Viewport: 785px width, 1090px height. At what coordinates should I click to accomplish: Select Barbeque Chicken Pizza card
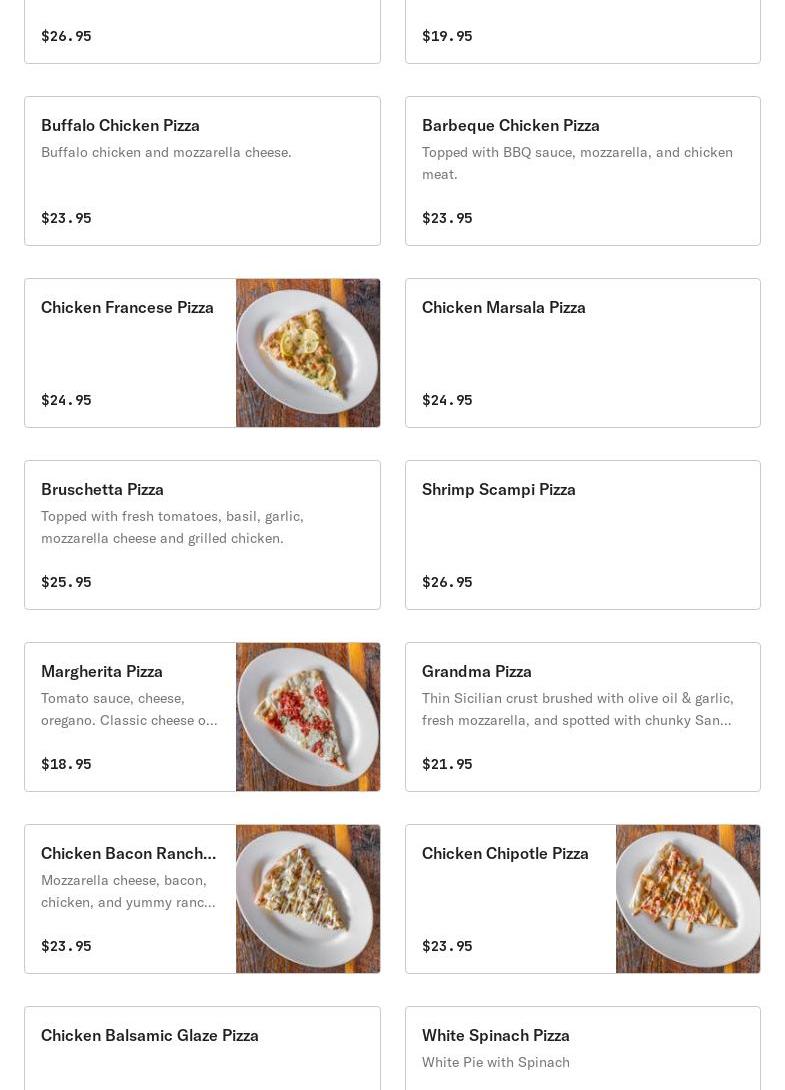(582, 171)
